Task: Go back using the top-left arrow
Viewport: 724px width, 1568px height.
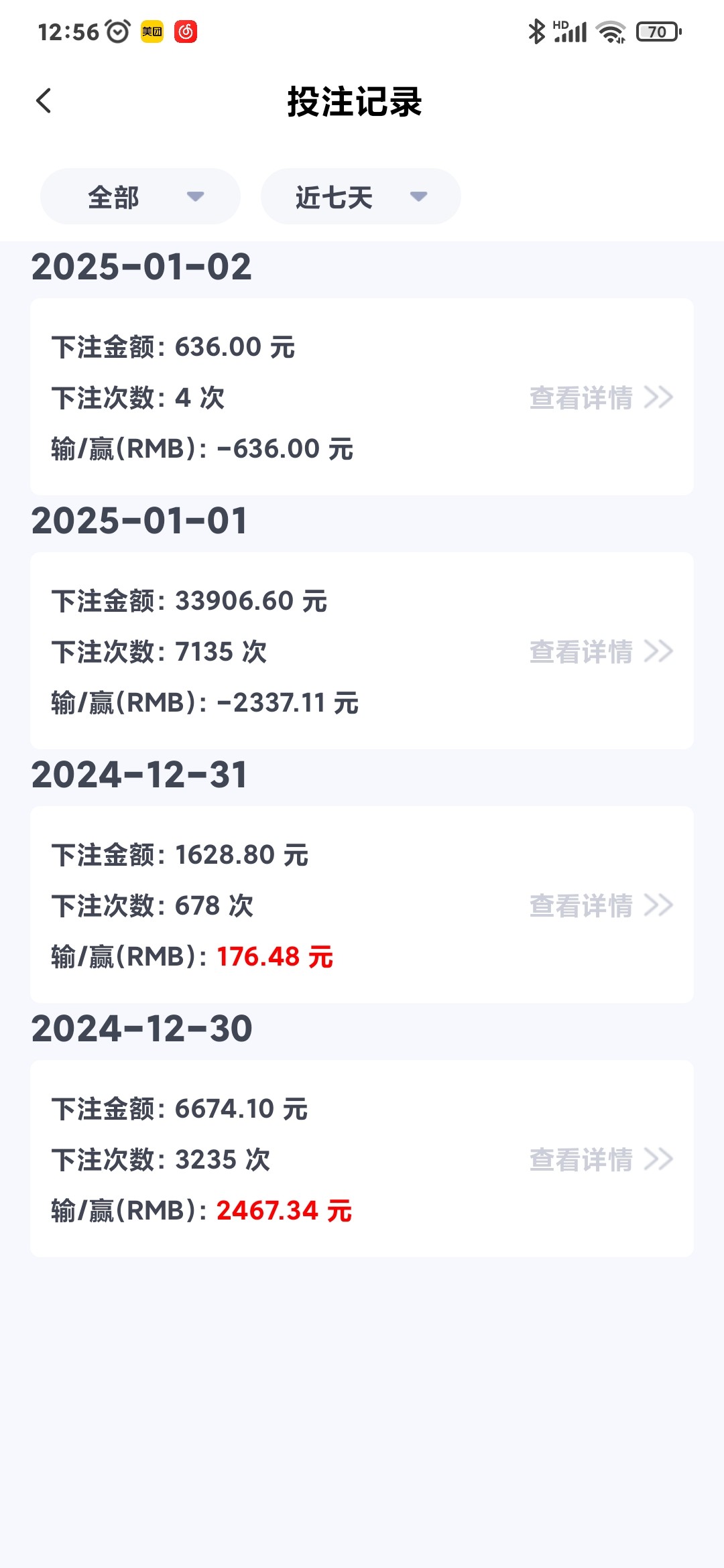Action: coord(44,101)
